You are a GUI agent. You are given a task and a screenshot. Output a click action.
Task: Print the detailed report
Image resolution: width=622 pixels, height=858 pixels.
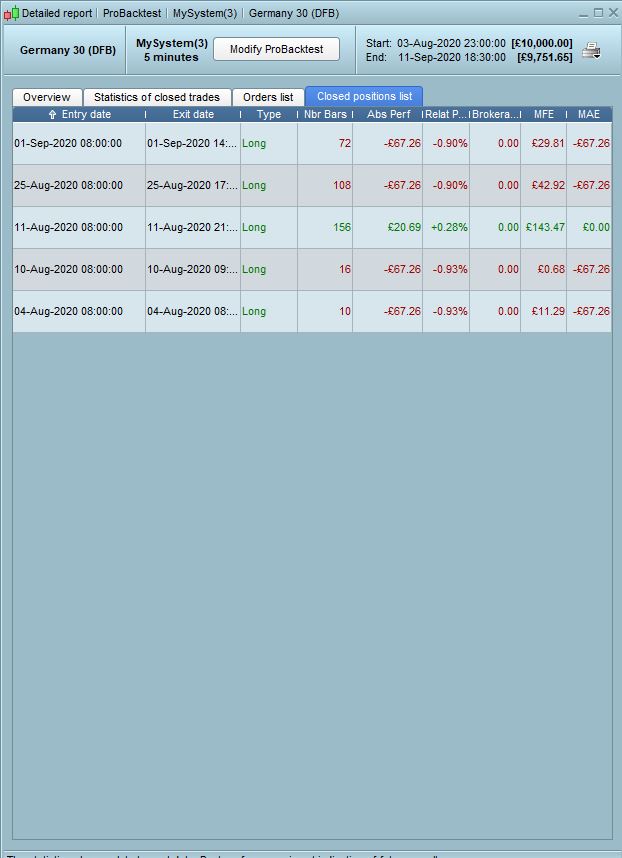(x=591, y=50)
